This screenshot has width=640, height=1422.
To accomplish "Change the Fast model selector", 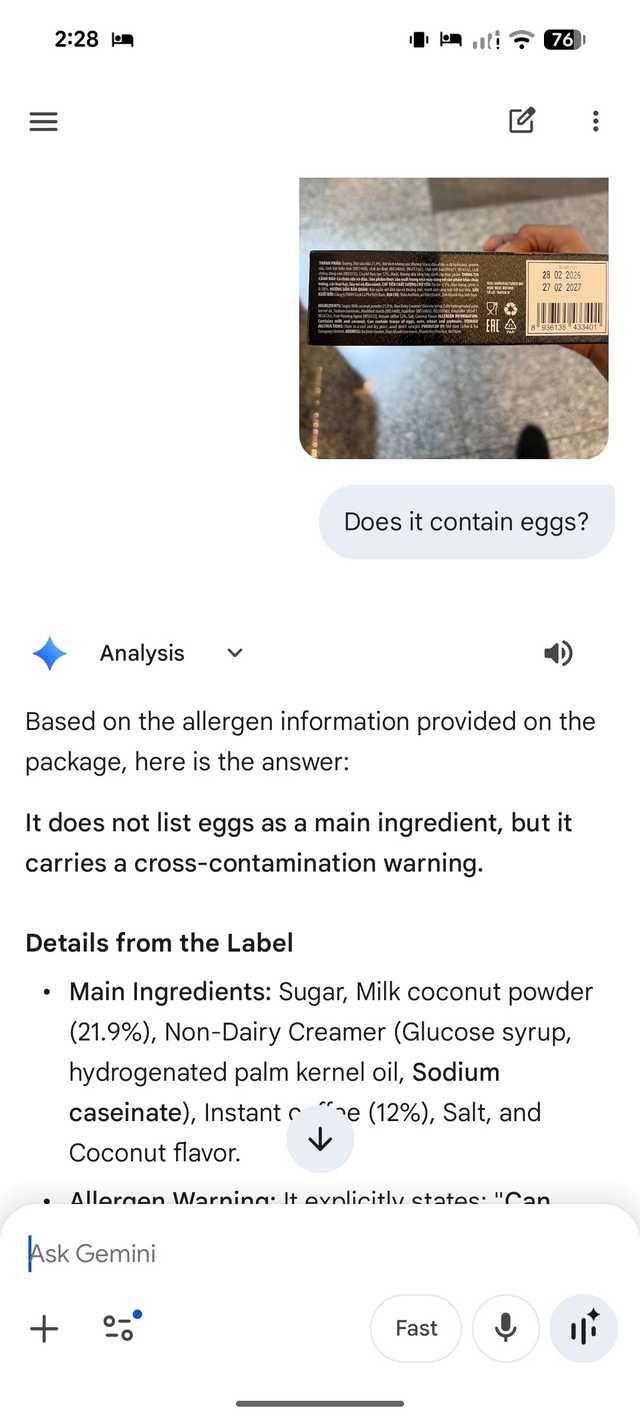I will tap(416, 1328).
